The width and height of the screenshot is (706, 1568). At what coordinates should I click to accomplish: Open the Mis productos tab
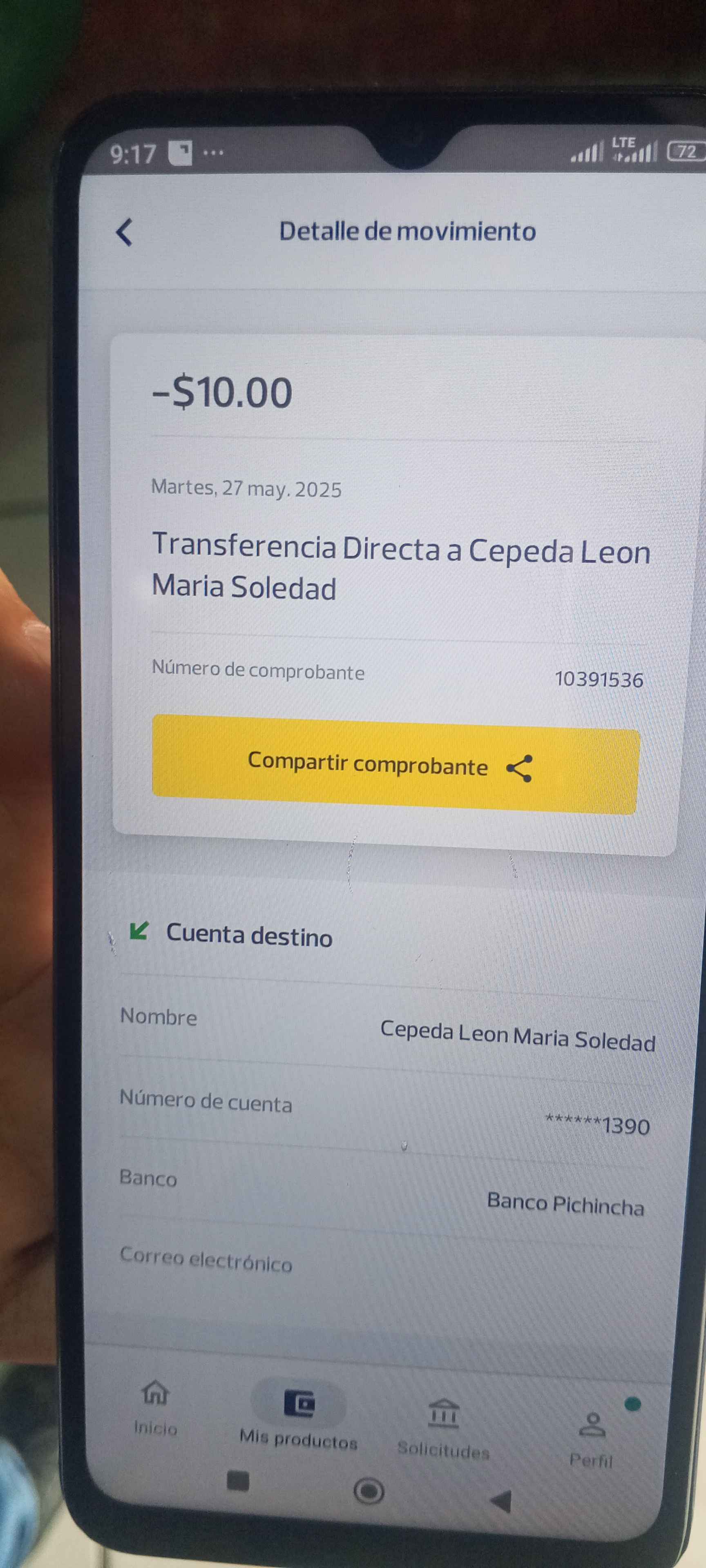coord(299,1418)
